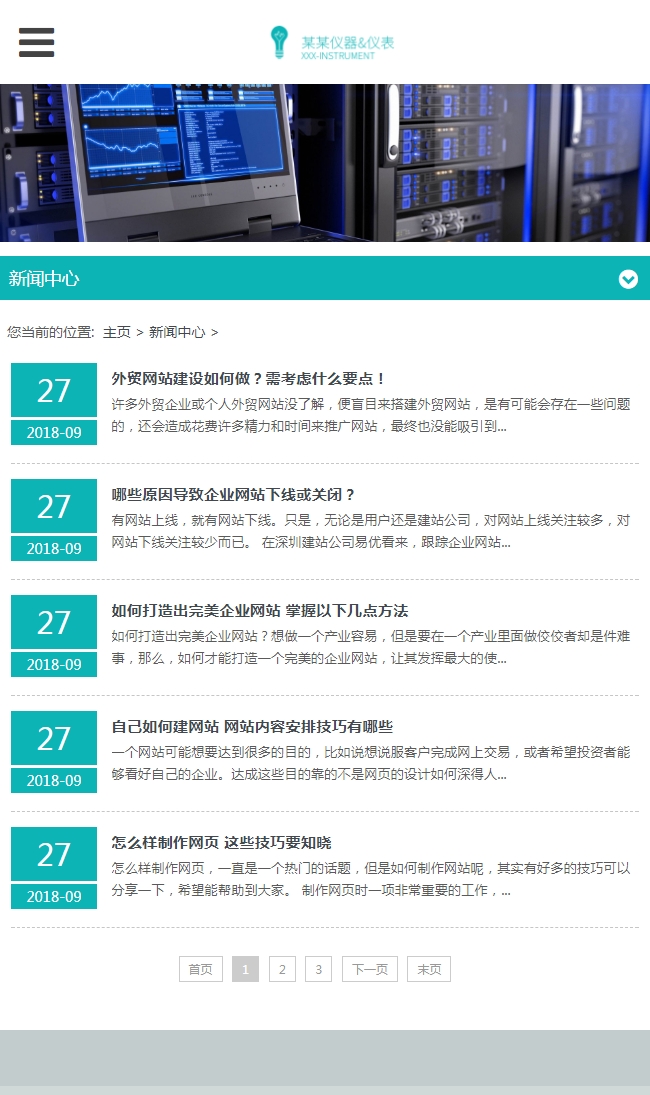Open 怎么样制作网页 这些技巧要知晓
The width and height of the screenshot is (650, 1095).
[x=221, y=843]
